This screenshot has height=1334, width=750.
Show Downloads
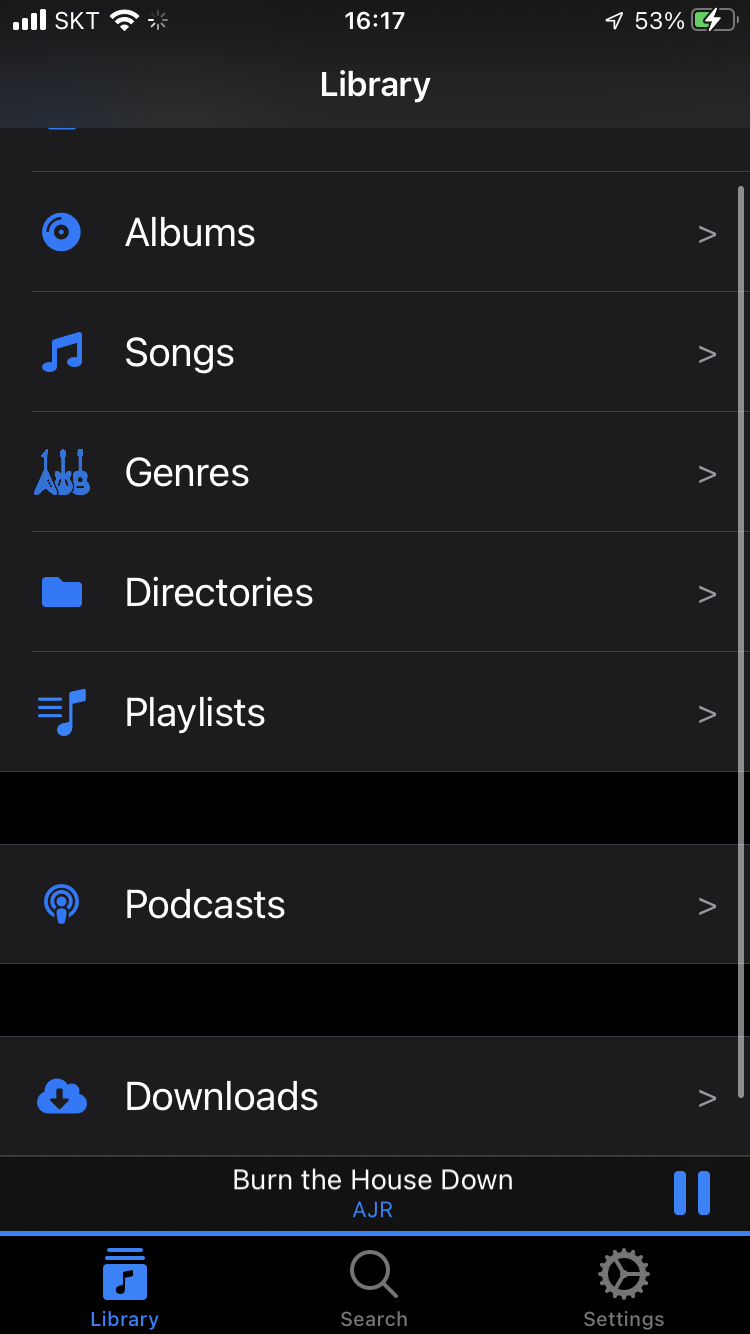(x=375, y=1097)
